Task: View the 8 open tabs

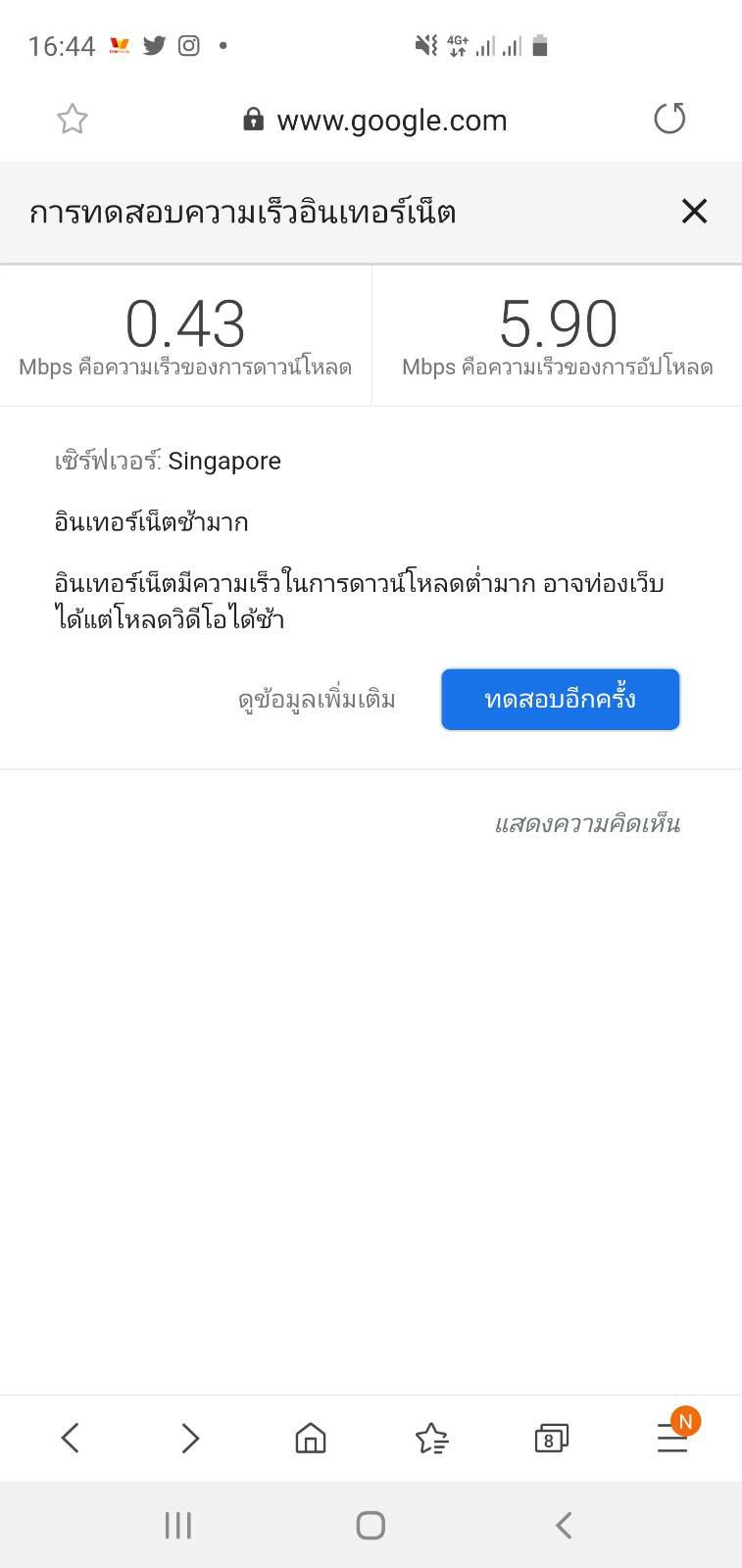Action: click(x=551, y=1438)
